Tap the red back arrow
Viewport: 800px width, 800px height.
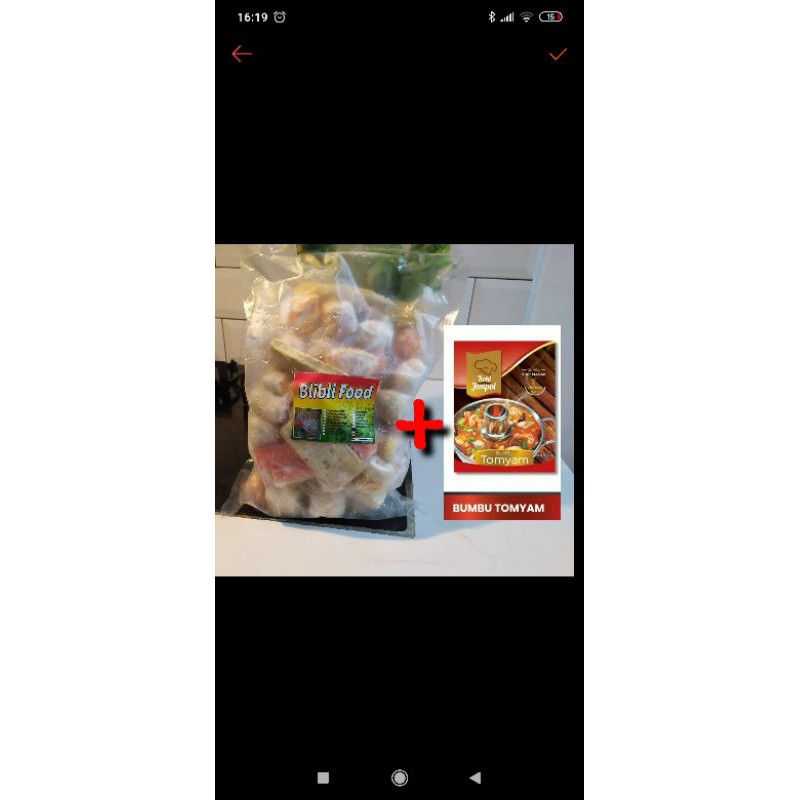[241, 54]
